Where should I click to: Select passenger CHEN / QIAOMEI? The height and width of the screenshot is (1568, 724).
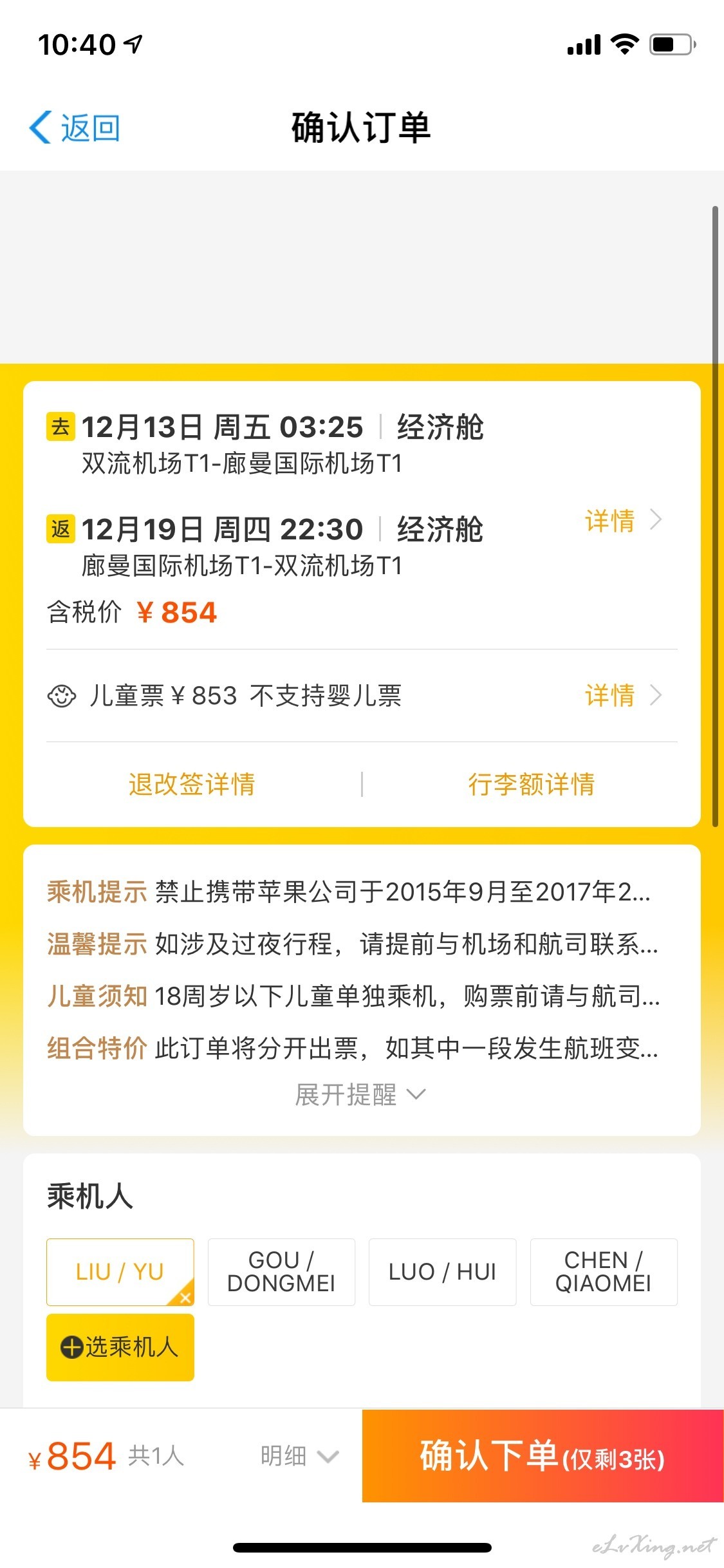pos(603,1272)
